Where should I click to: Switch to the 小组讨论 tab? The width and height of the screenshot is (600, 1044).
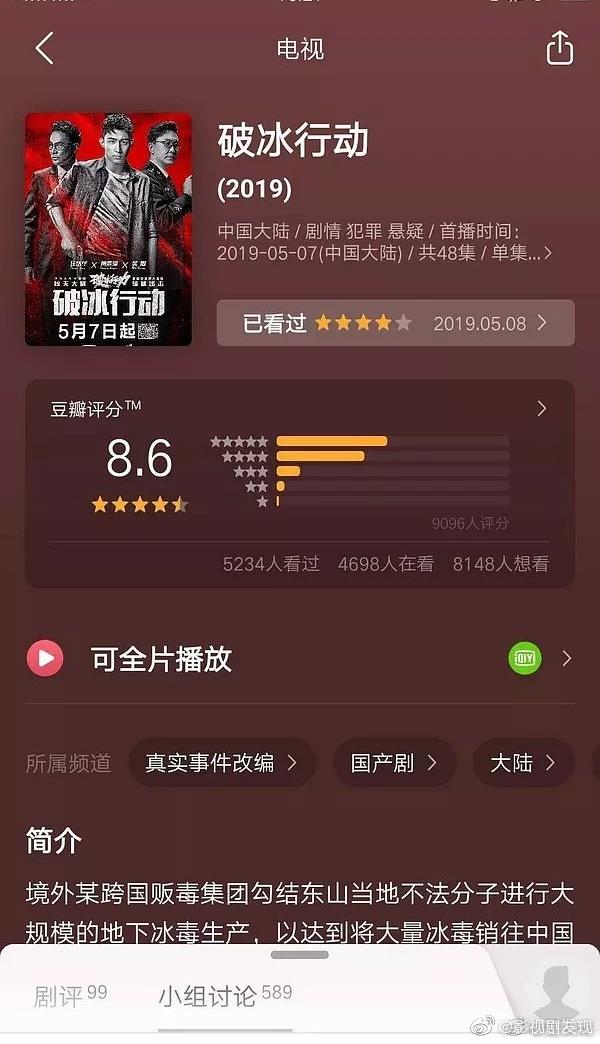(225, 996)
